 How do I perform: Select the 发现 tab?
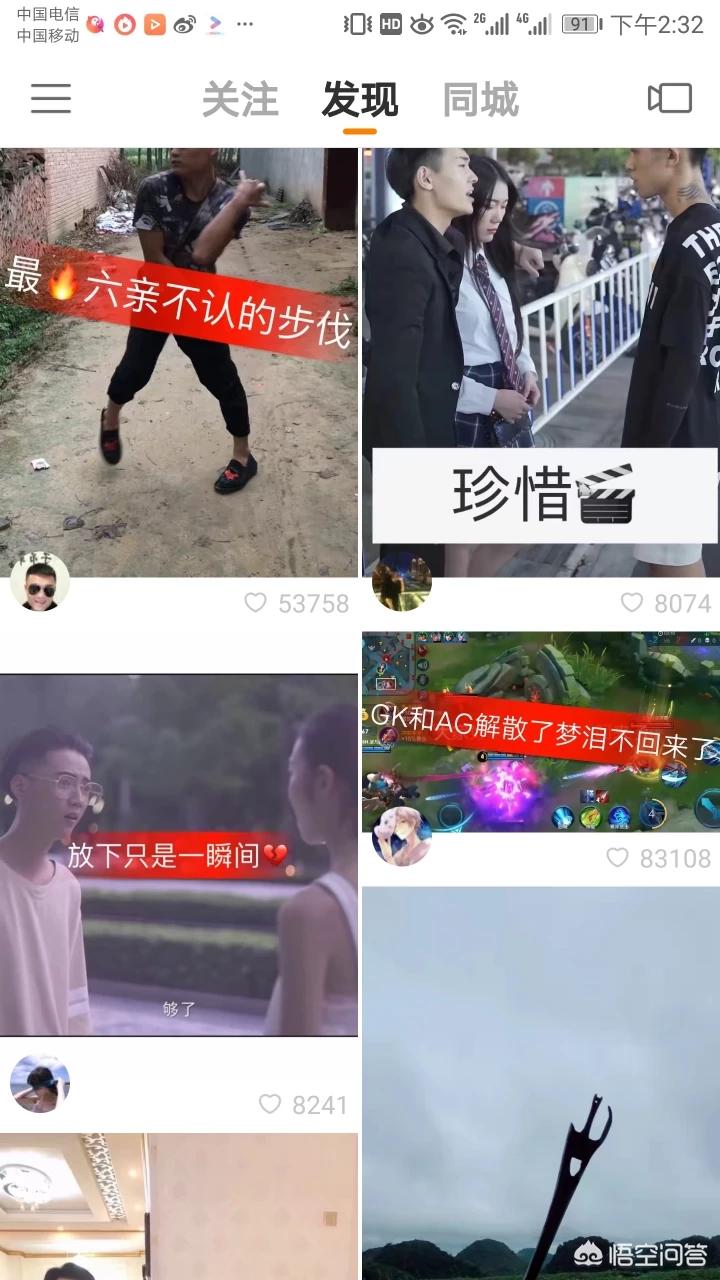tap(360, 100)
